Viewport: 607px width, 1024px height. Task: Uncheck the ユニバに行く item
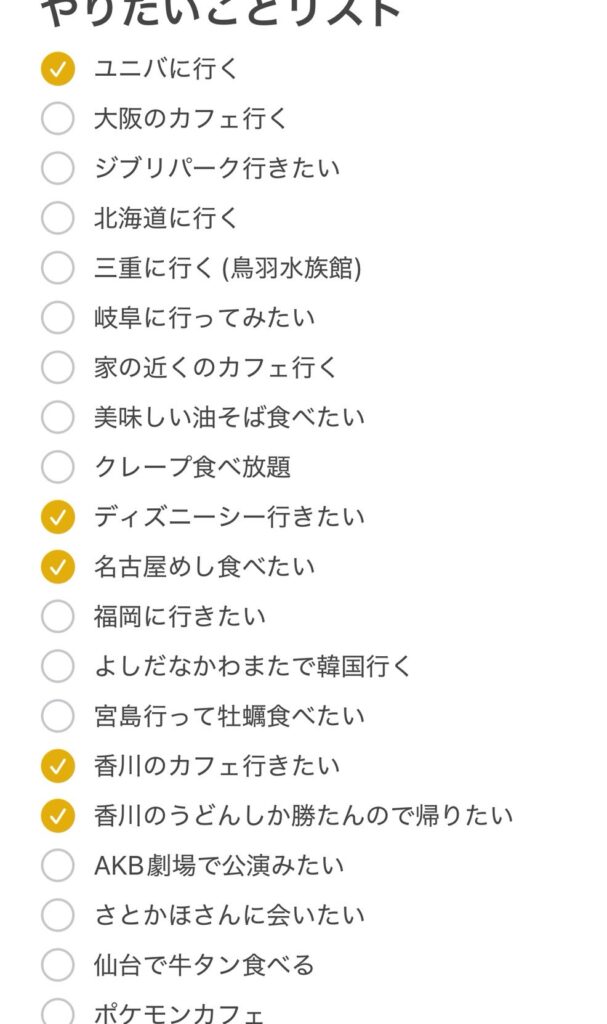click(57, 69)
